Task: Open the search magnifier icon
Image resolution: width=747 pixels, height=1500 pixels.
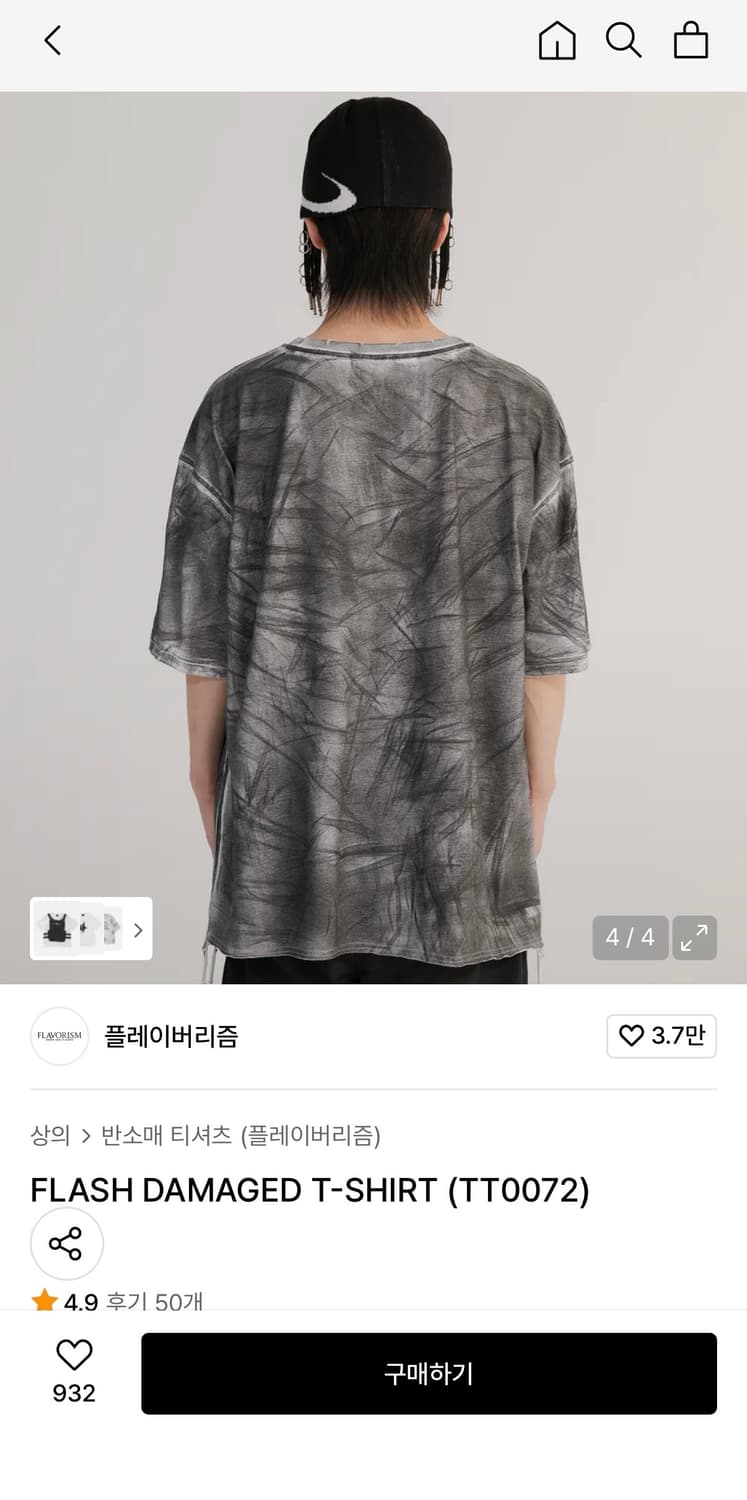Action: [x=623, y=41]
